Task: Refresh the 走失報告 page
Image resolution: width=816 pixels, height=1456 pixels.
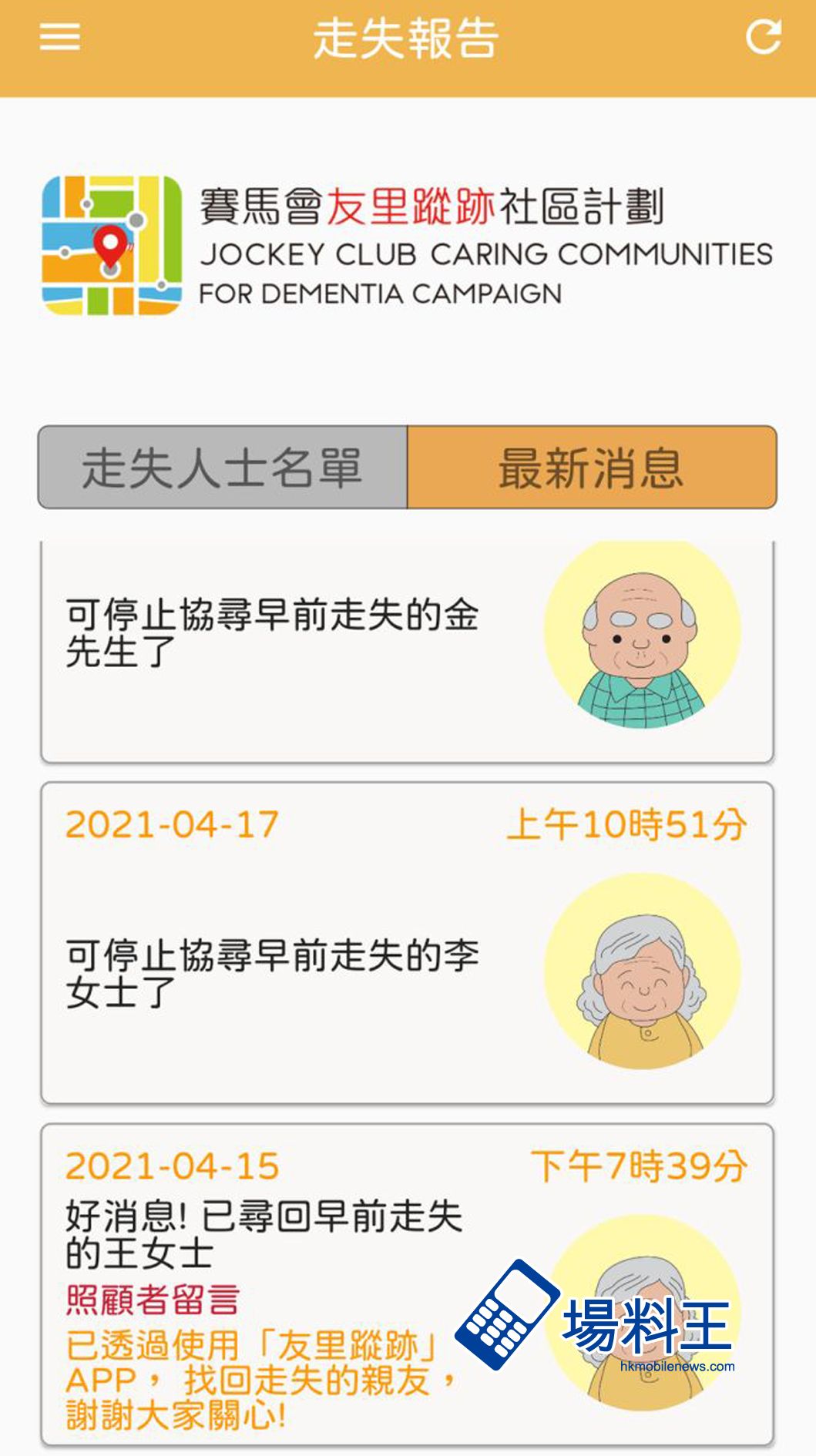Action: click(763, 37)
